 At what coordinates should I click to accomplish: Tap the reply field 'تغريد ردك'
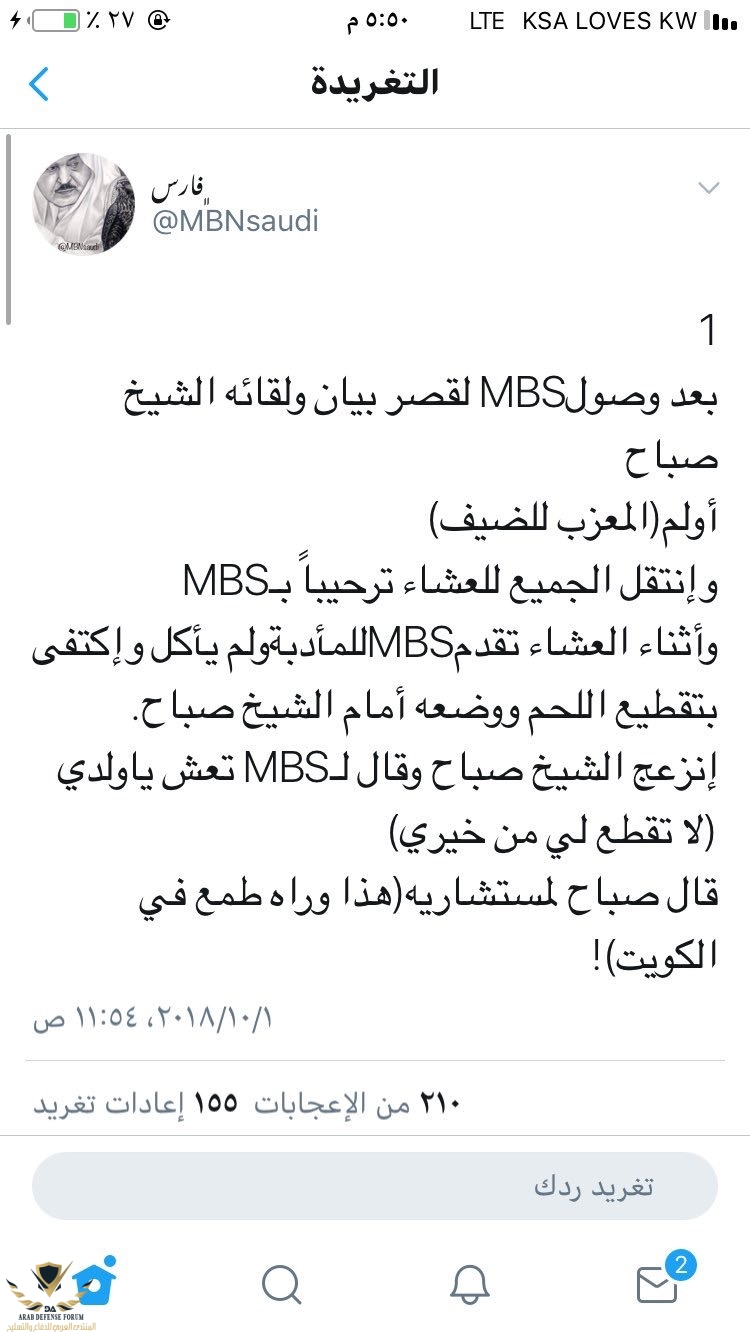375,1186
